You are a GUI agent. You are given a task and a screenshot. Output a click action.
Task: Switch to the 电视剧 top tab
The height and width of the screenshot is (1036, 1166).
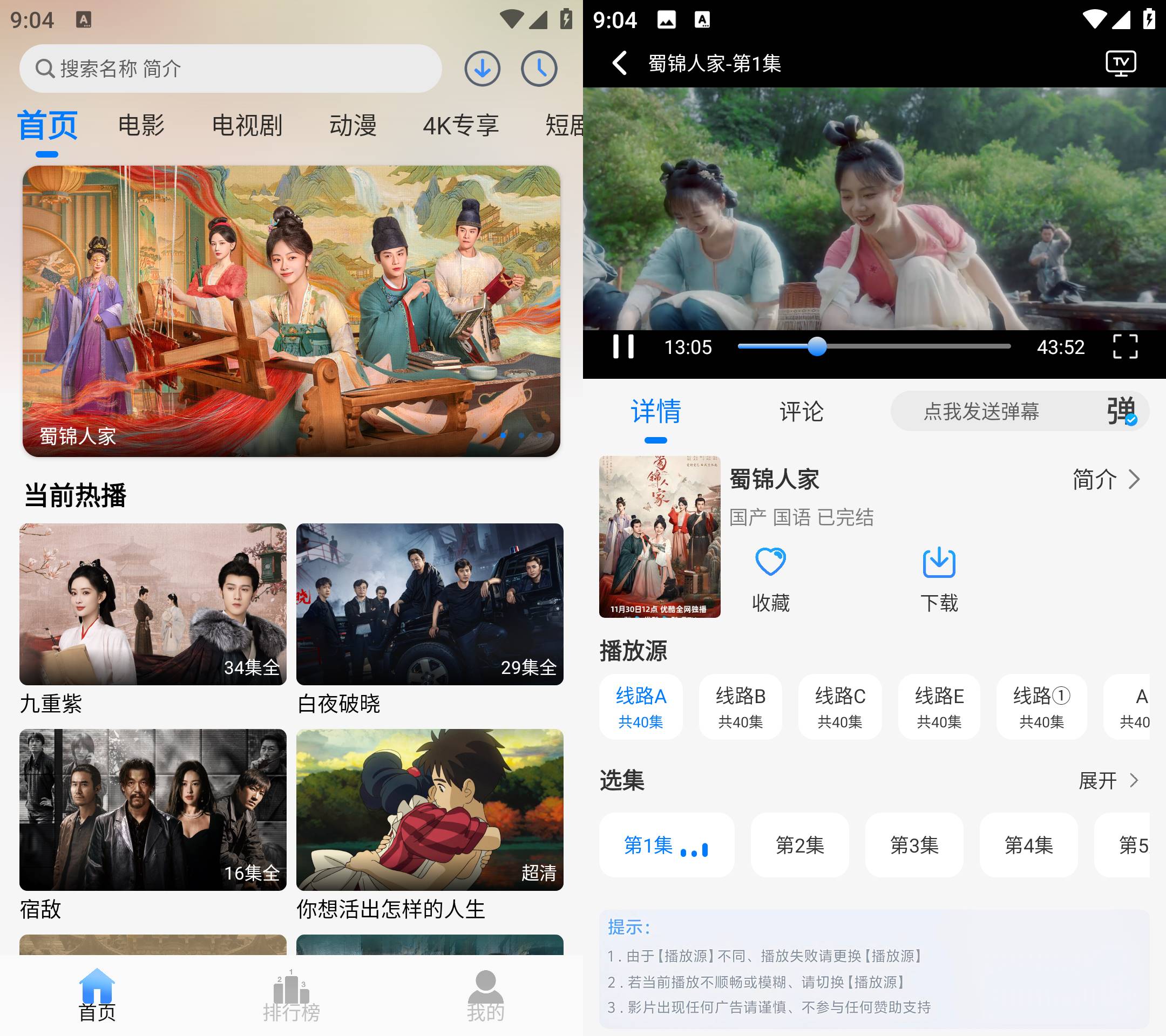(x=247, y=125)
